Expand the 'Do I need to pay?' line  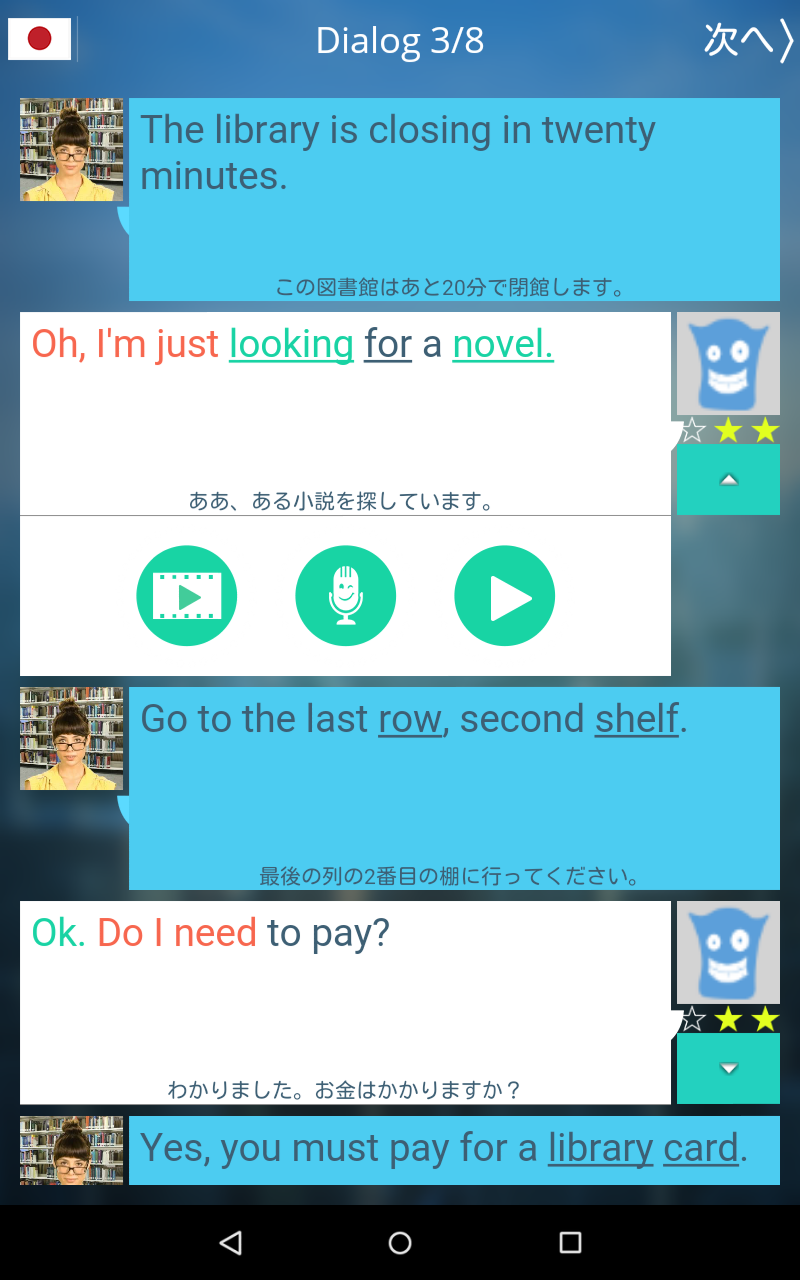click(728, 1068)
